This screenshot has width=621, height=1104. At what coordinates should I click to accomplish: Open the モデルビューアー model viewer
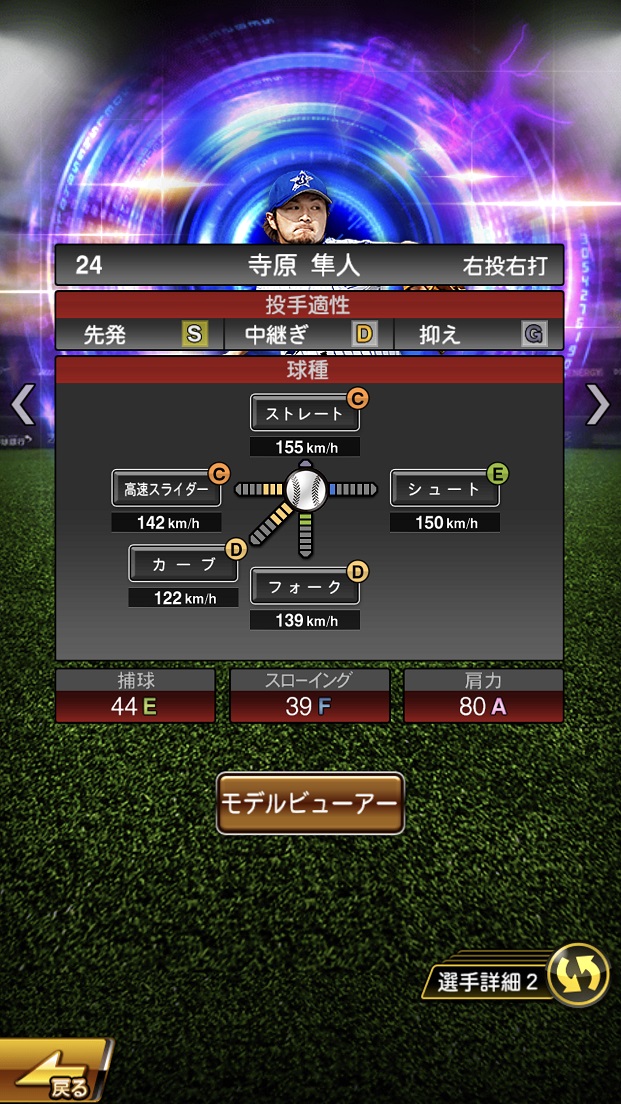pos(310,803)
